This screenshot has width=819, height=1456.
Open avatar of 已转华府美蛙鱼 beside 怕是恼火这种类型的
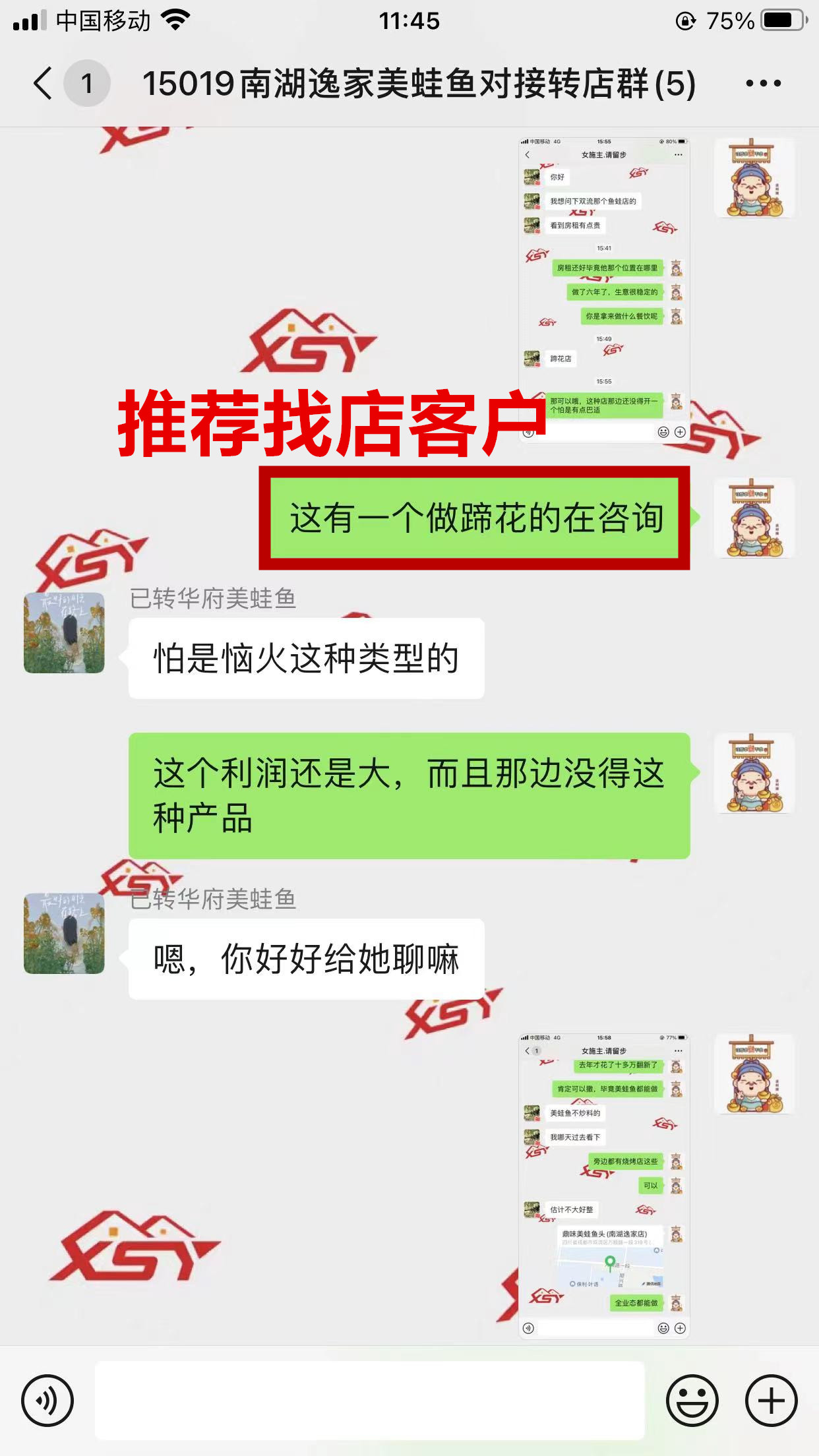(64, 632)
